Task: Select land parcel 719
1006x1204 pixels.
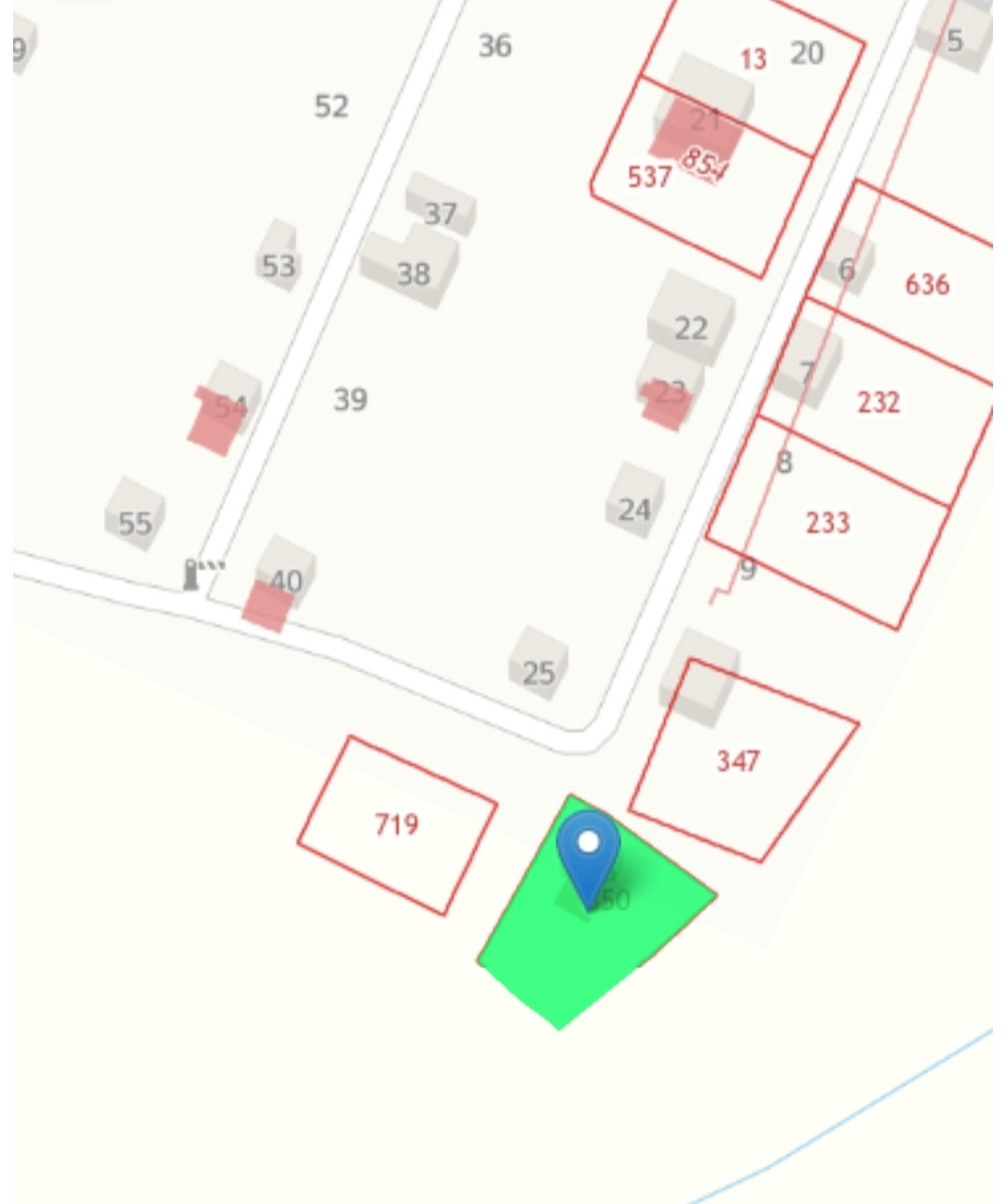Action: coord(397,825)
